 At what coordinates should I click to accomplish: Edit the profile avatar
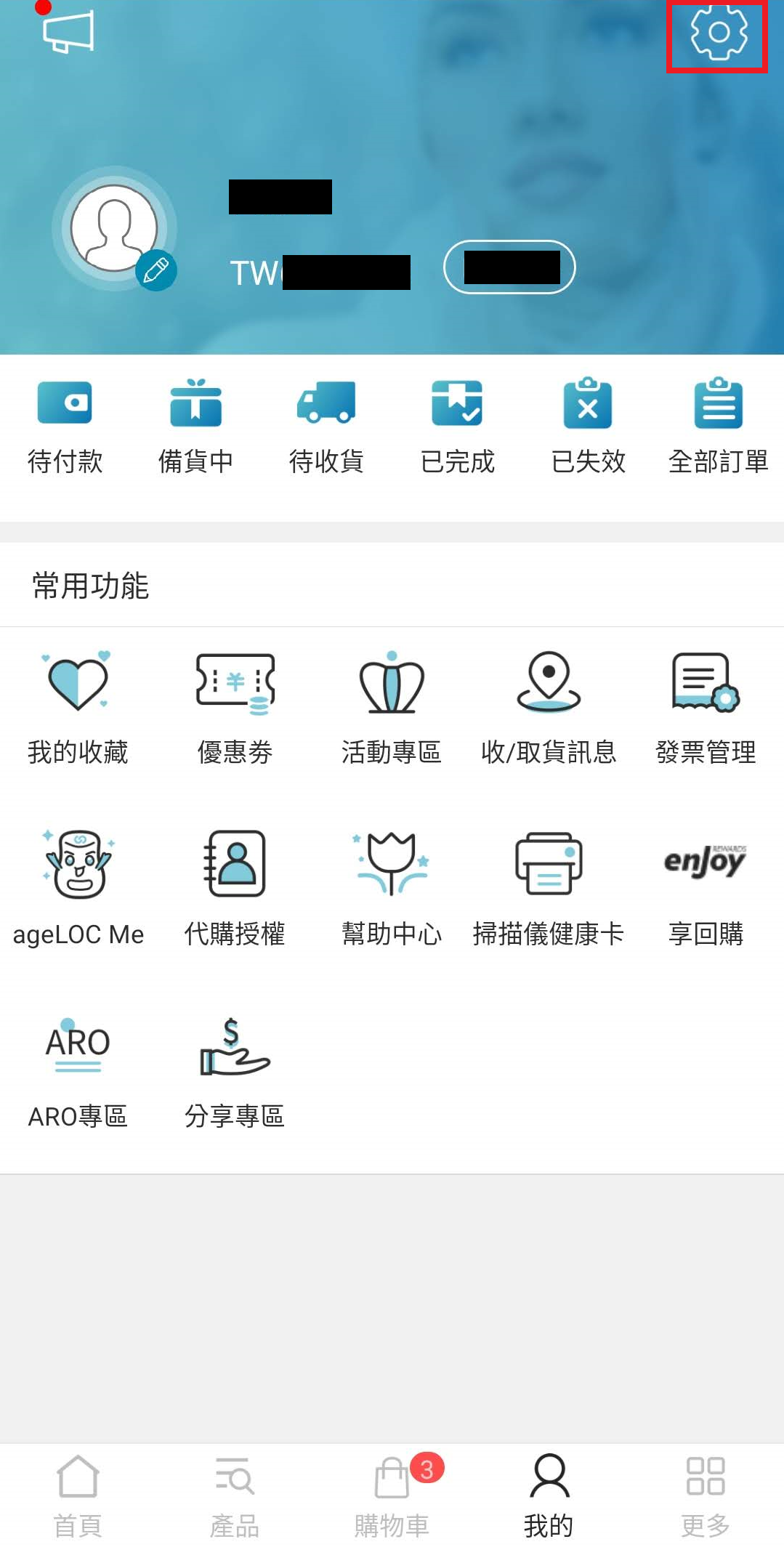[x=155, y=270]
